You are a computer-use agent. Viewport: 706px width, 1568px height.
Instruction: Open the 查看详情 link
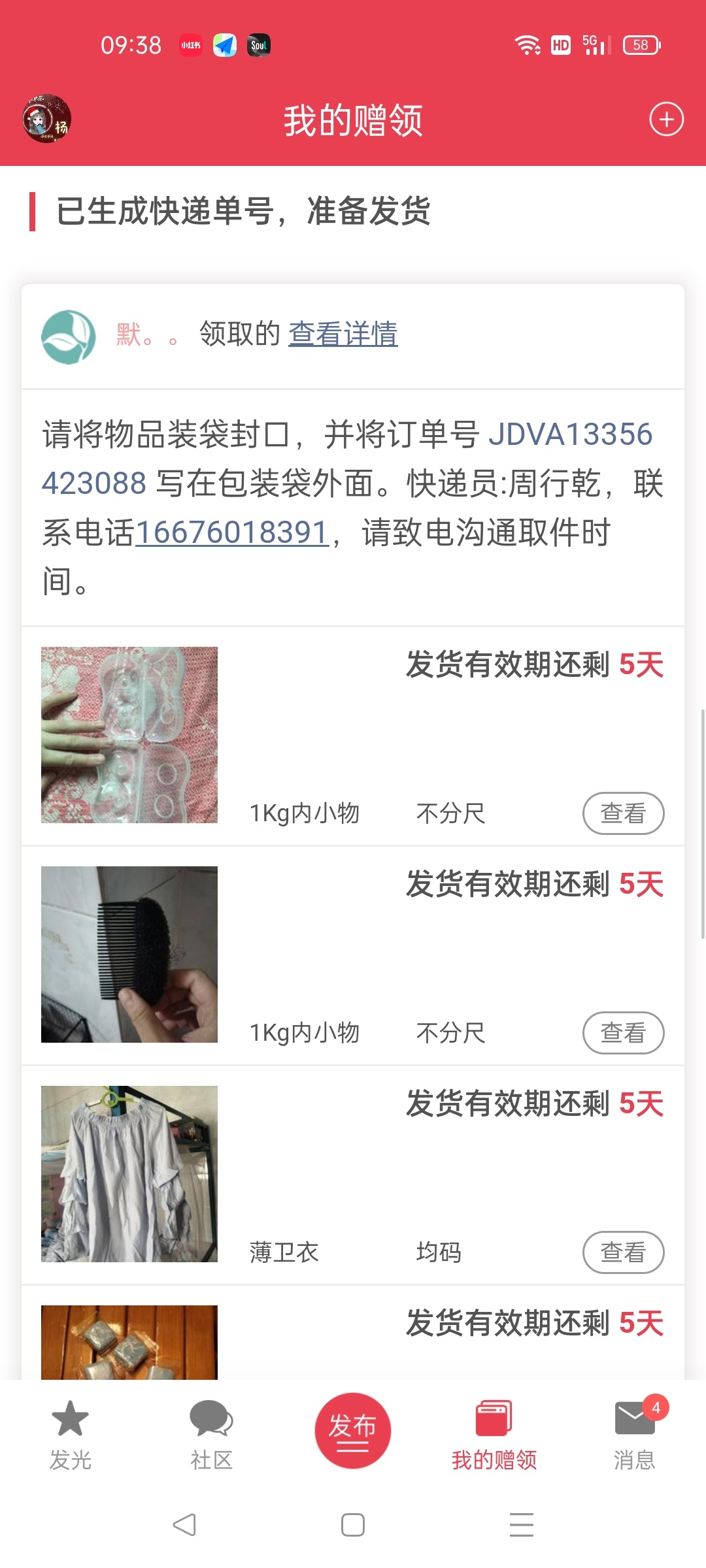pos(343,334)
